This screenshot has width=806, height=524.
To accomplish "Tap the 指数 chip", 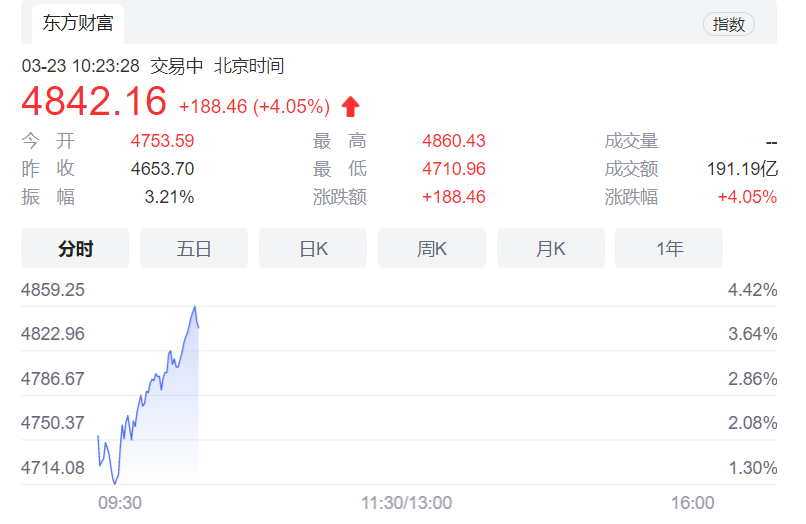I will tap(728, 25).
